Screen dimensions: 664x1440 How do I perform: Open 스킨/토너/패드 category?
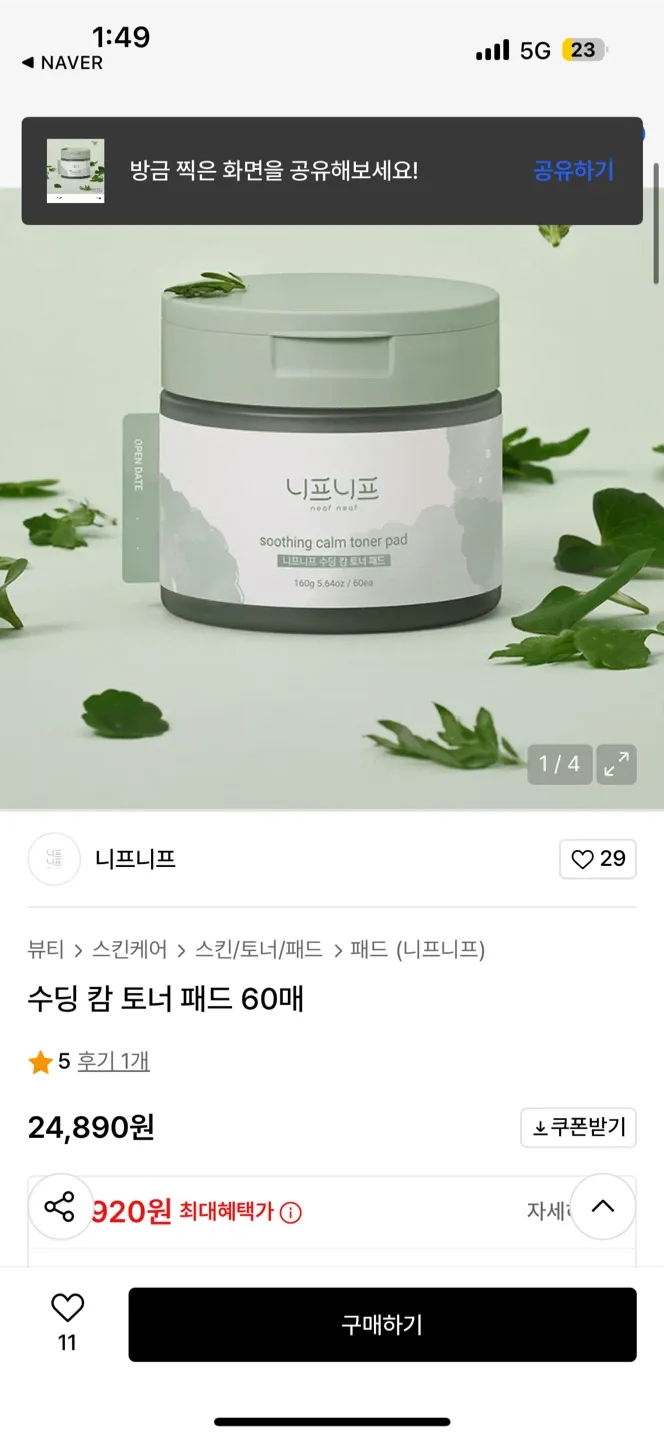coord(259,949)
